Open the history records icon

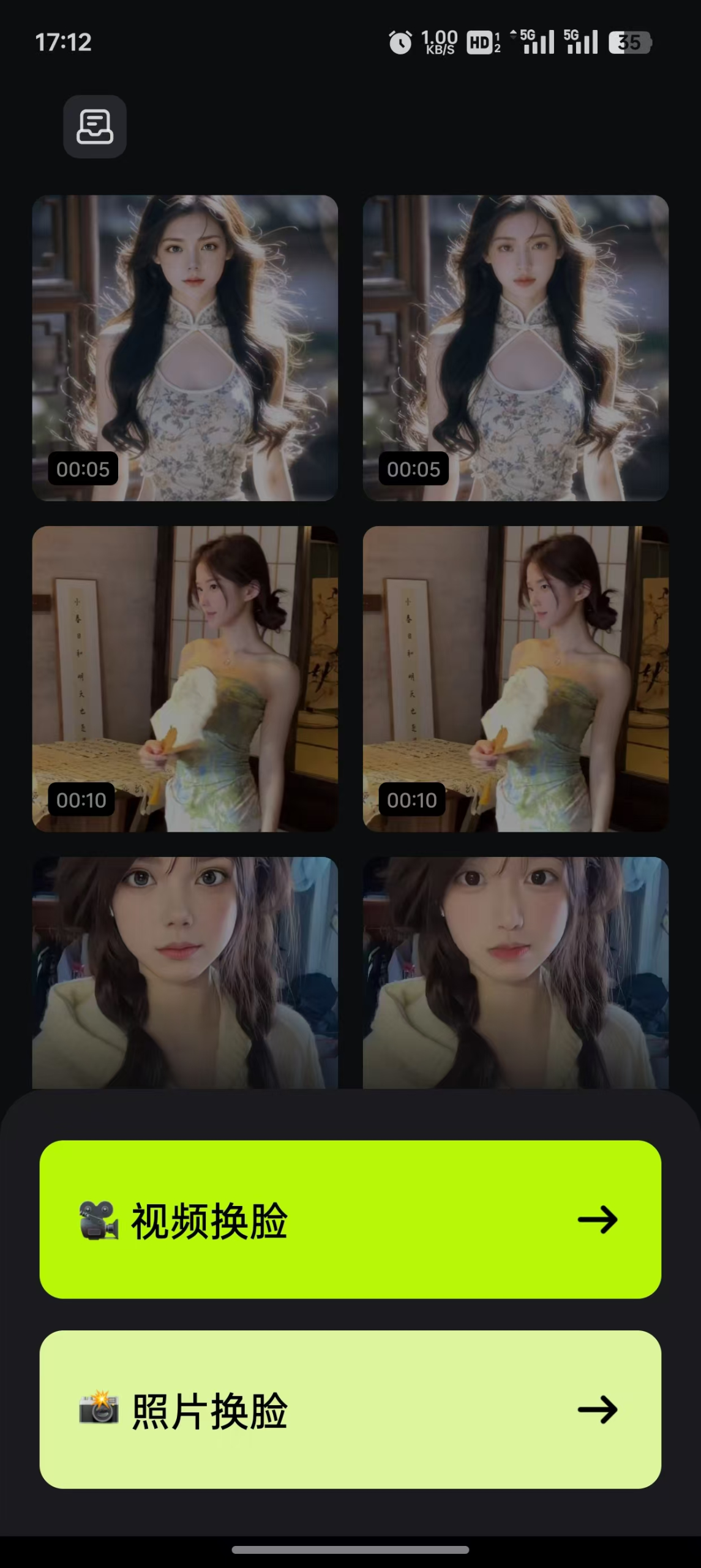(95, 127)
